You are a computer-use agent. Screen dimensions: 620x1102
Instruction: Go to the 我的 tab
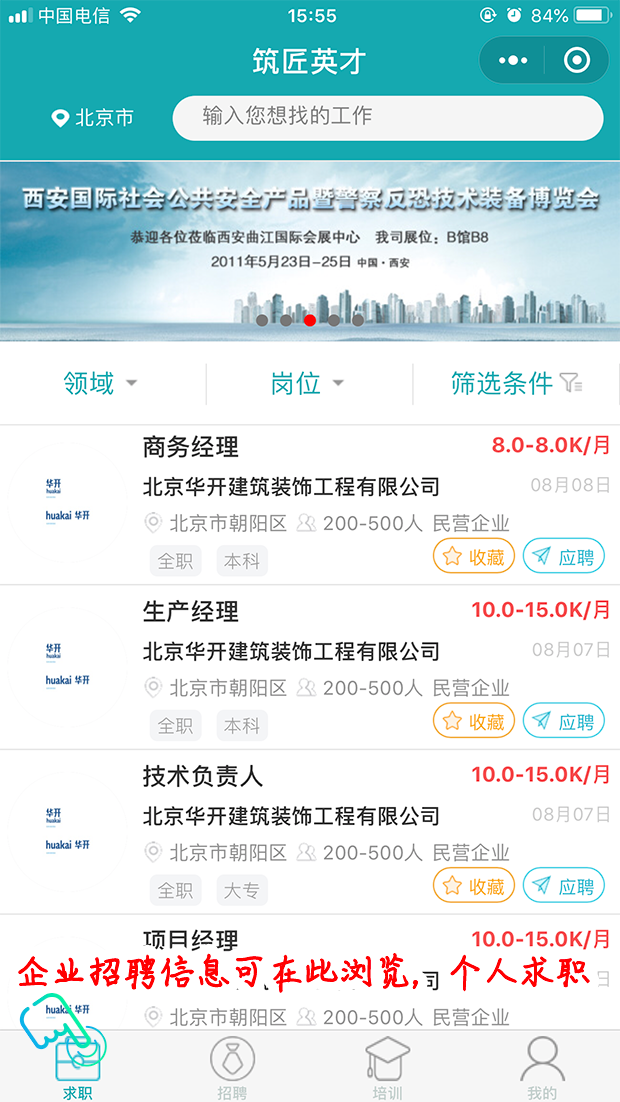(x=542, y=1068)
